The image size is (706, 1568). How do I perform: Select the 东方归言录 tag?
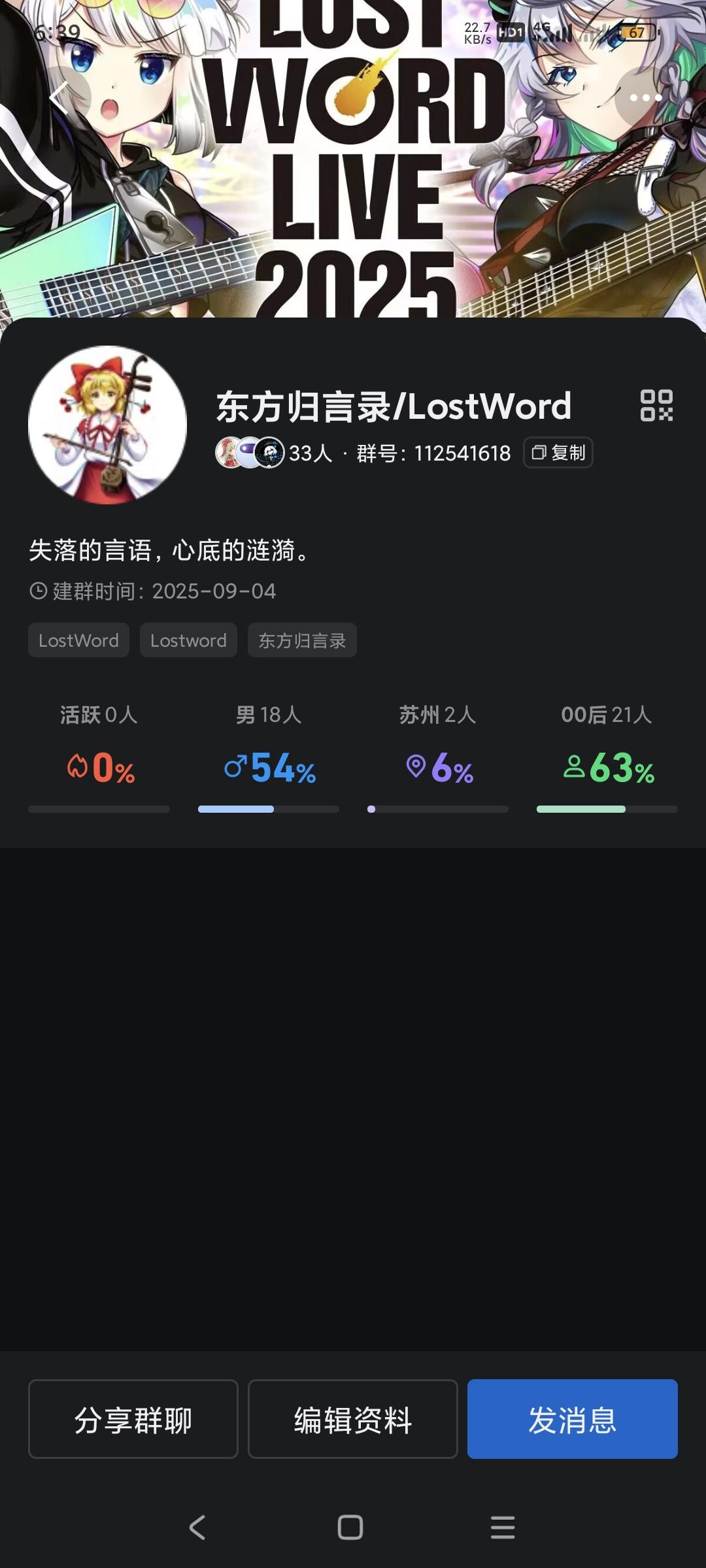[x=301, y=640]
